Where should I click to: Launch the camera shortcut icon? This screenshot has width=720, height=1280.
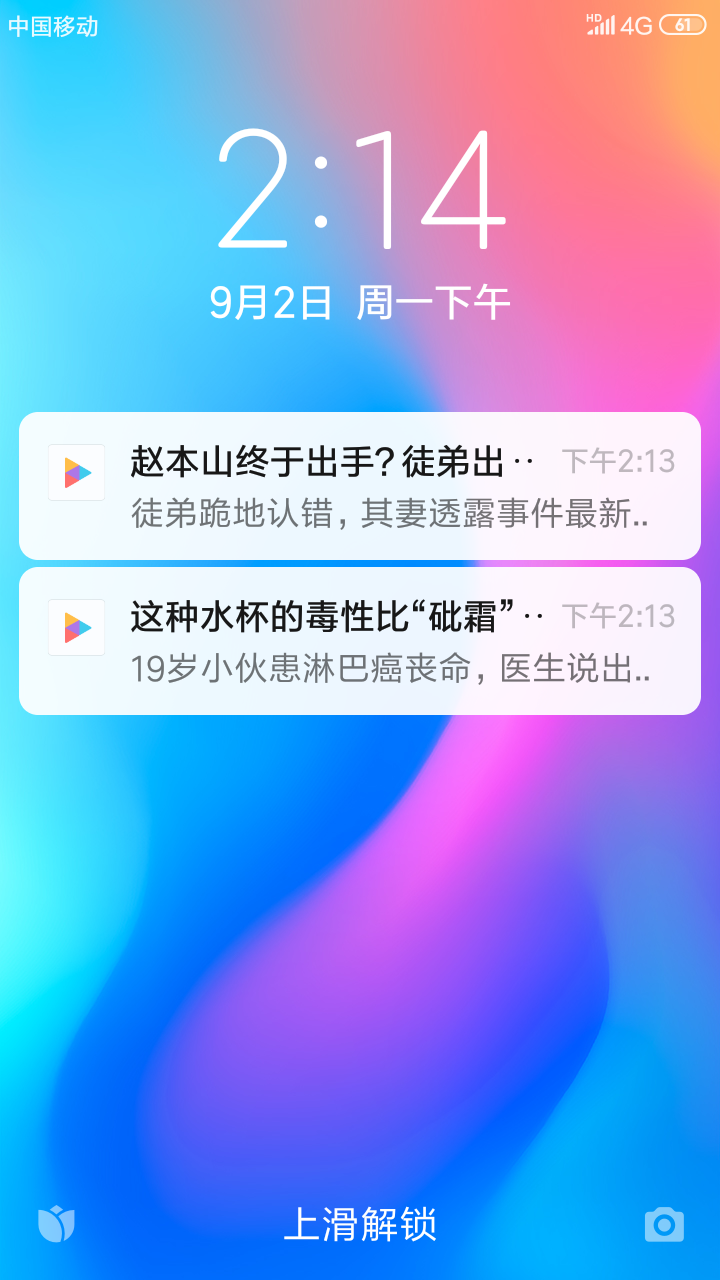pyautogui.click(x=664, y=1225)
